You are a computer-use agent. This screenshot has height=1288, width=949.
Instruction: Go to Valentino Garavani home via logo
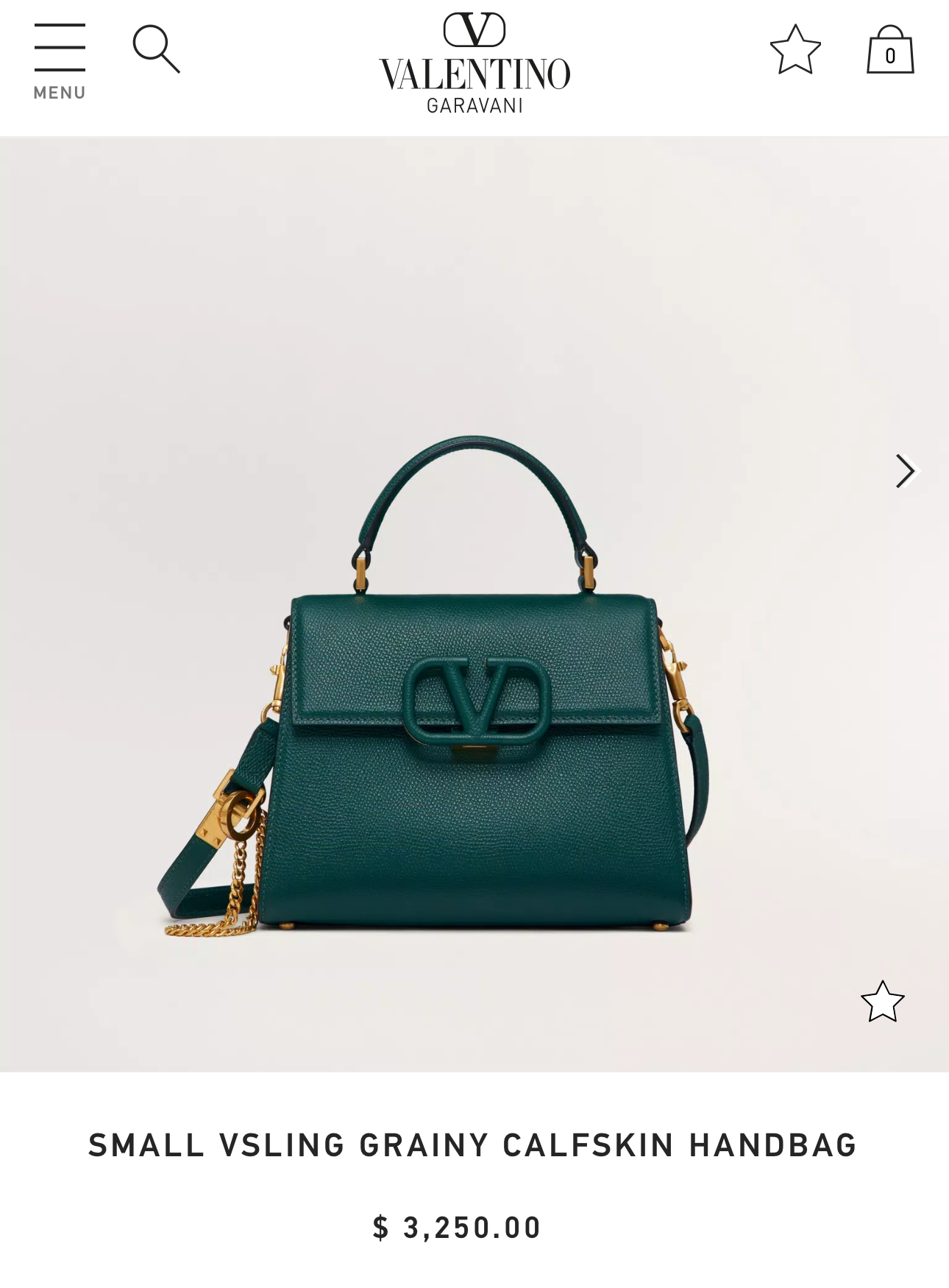coord(474,63)
